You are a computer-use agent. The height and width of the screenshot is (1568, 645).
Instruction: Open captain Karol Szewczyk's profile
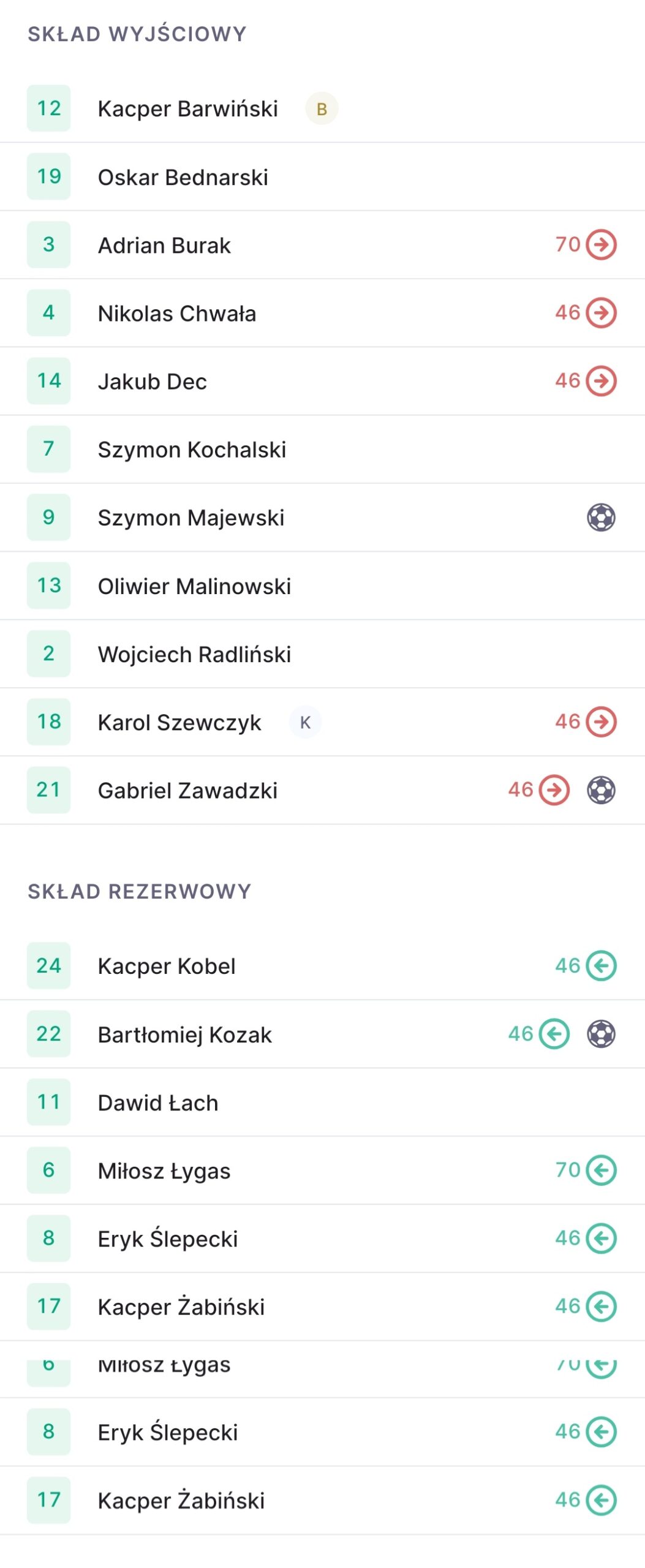click(x=179, y=722)
